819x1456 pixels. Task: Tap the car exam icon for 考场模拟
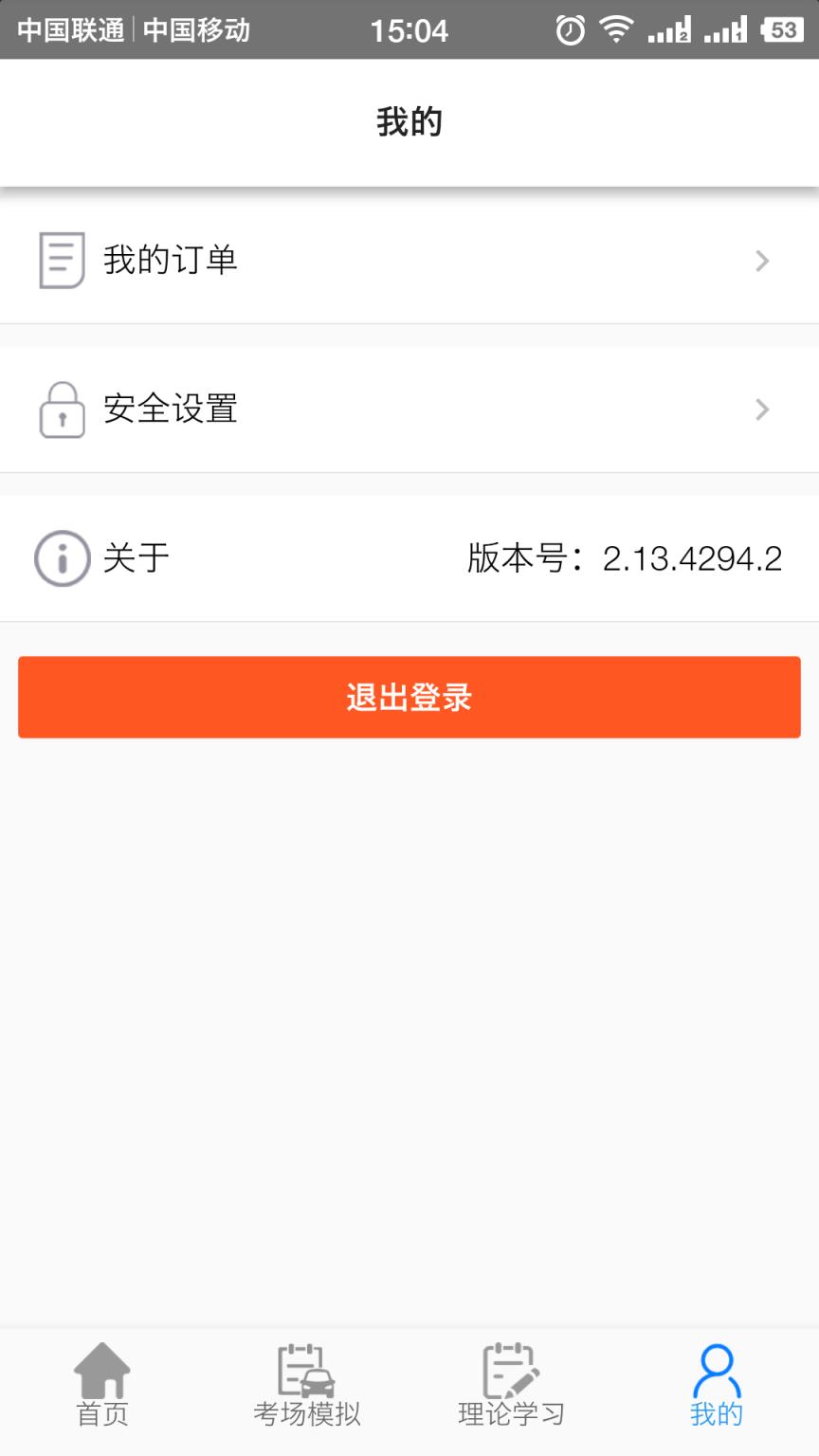303,1372
